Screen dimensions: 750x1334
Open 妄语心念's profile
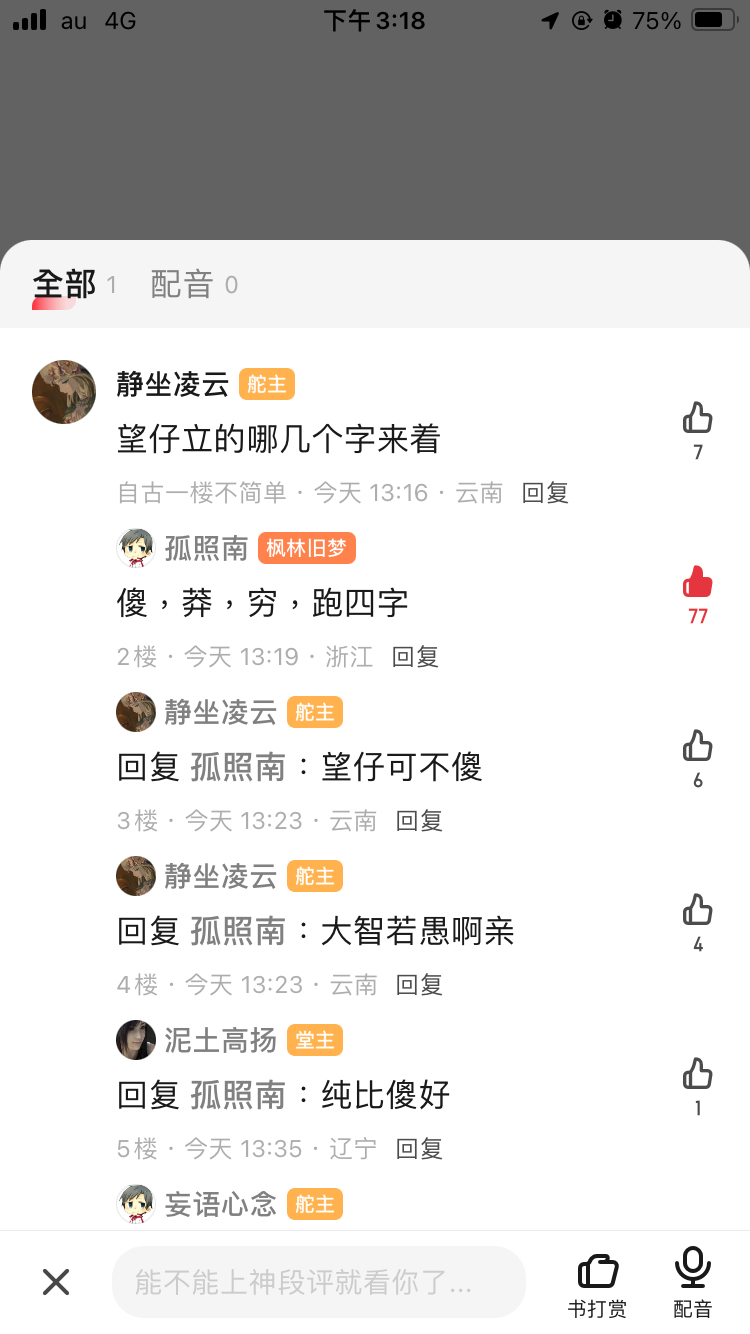coord(136,1204)
